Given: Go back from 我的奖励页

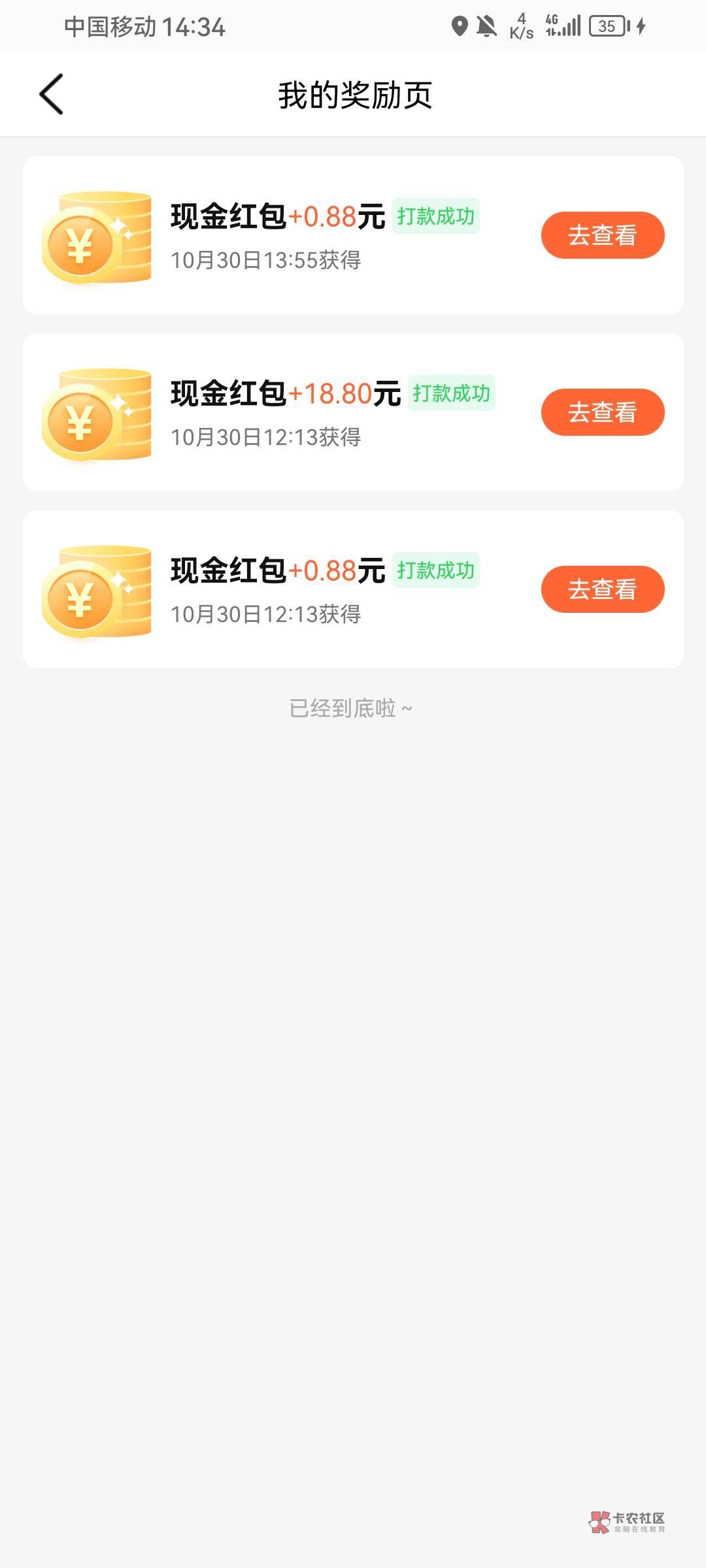Looking at the screenshot, I should tap(51, 94).
